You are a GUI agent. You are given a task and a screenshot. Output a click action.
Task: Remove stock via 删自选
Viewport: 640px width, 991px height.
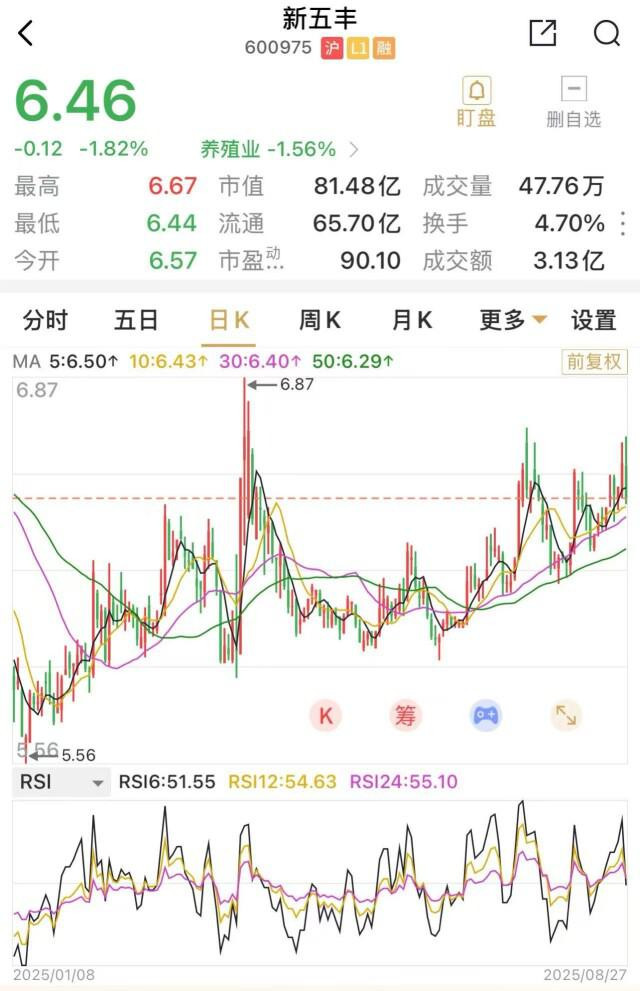point(574,102)
